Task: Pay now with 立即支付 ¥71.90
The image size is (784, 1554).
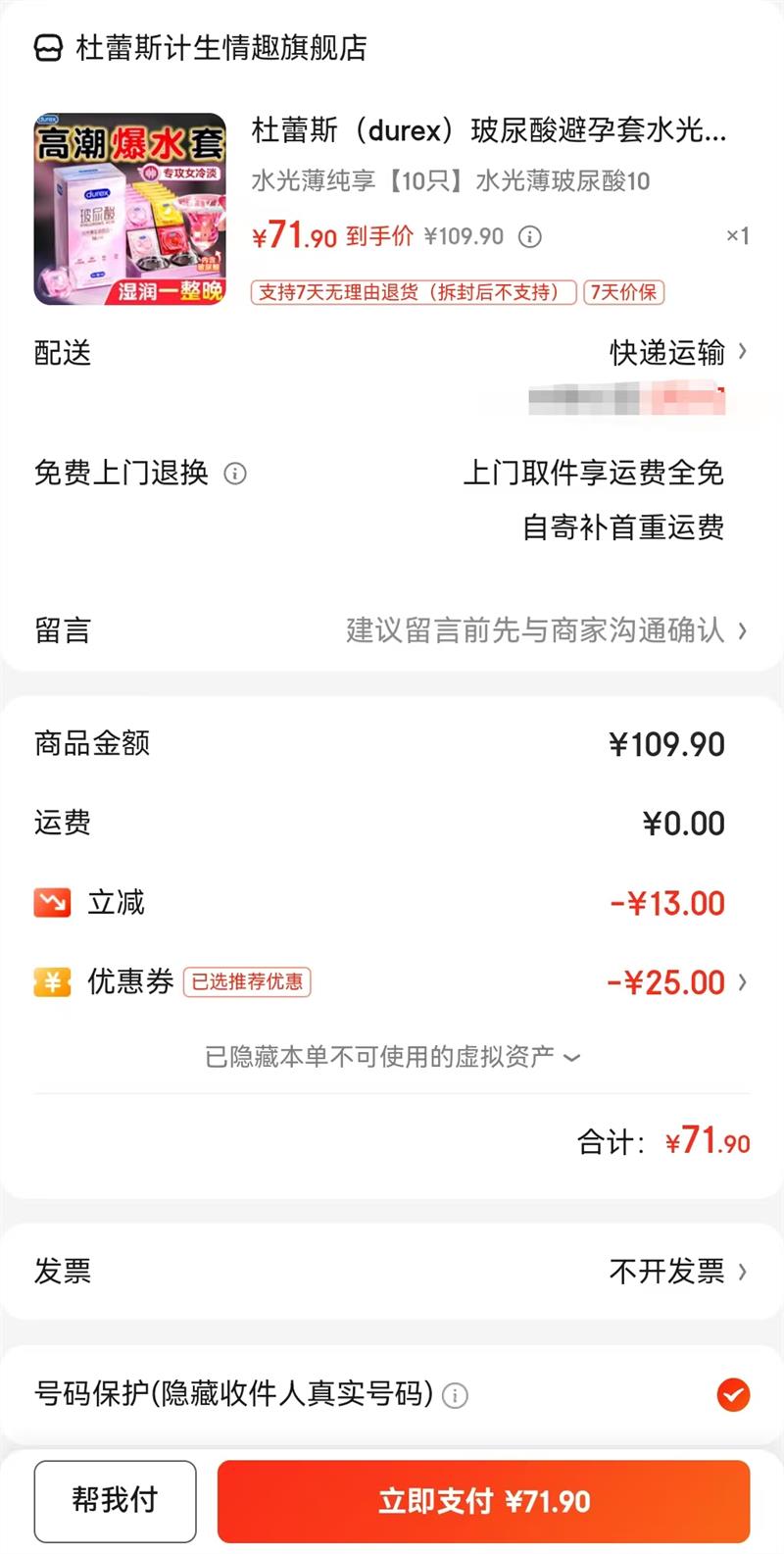Action: (483, 1501)
